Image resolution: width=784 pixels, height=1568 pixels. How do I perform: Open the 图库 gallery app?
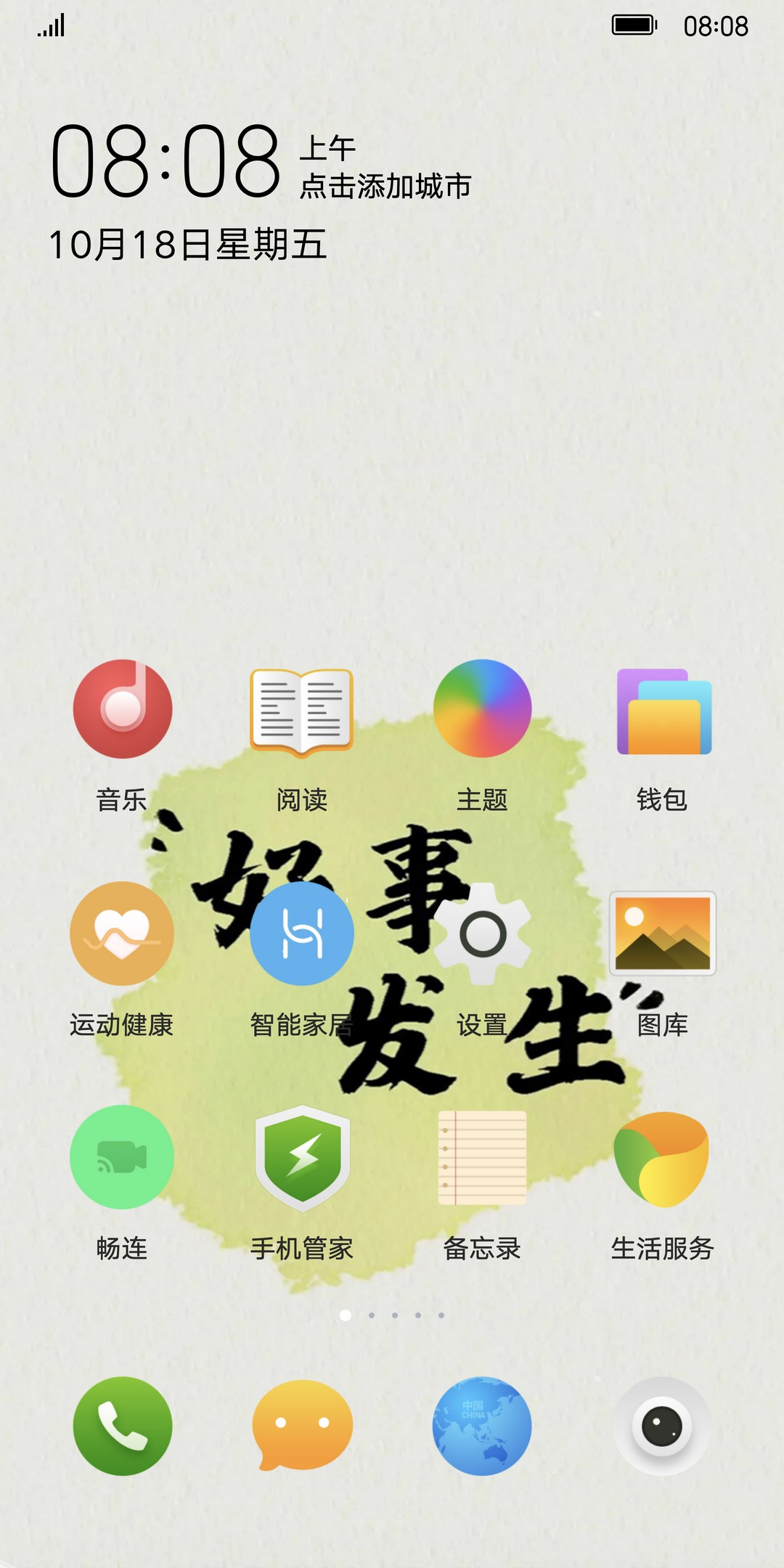coord(663,934)
